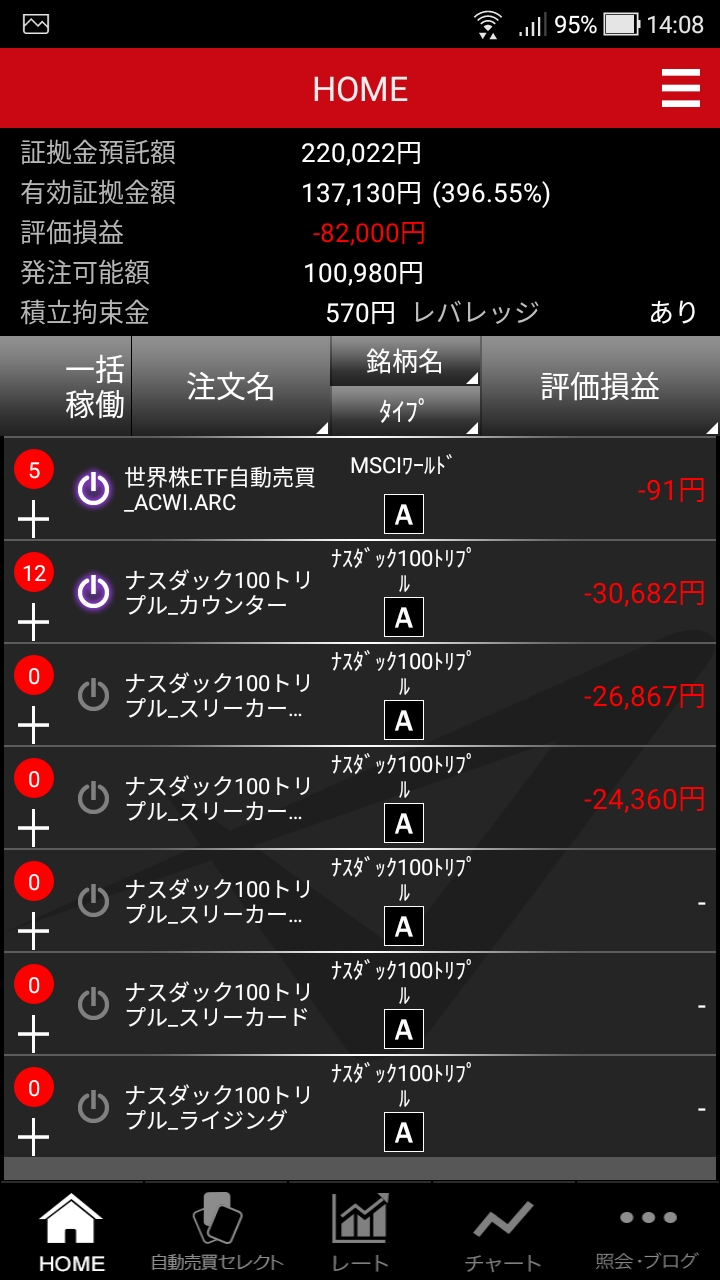This screenshot has width=720, height=1280.
Task: Open the hamburger menu
Action: [x=680, y=89]
